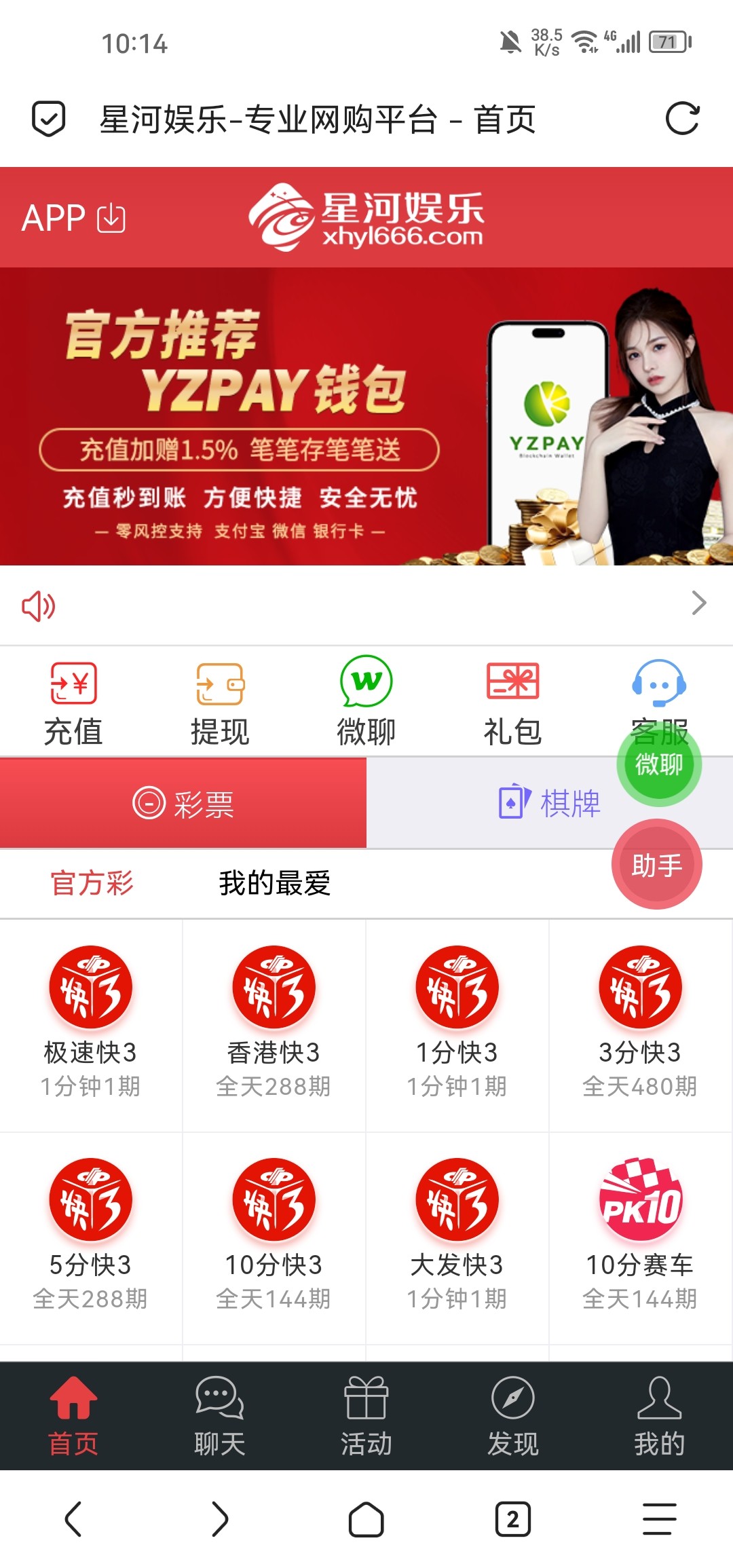
Task: Switch to the 聊天 bottom tab
Action: click(220, 1416)
